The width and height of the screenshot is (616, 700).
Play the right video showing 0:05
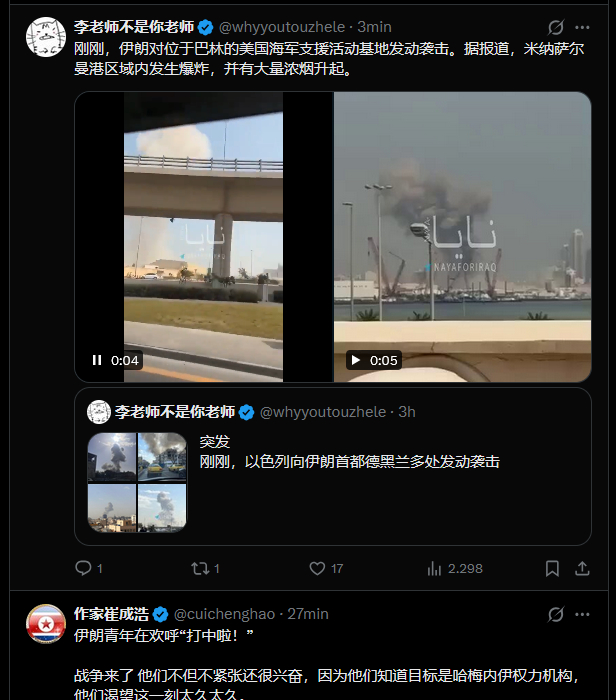[x=356, y=360]
